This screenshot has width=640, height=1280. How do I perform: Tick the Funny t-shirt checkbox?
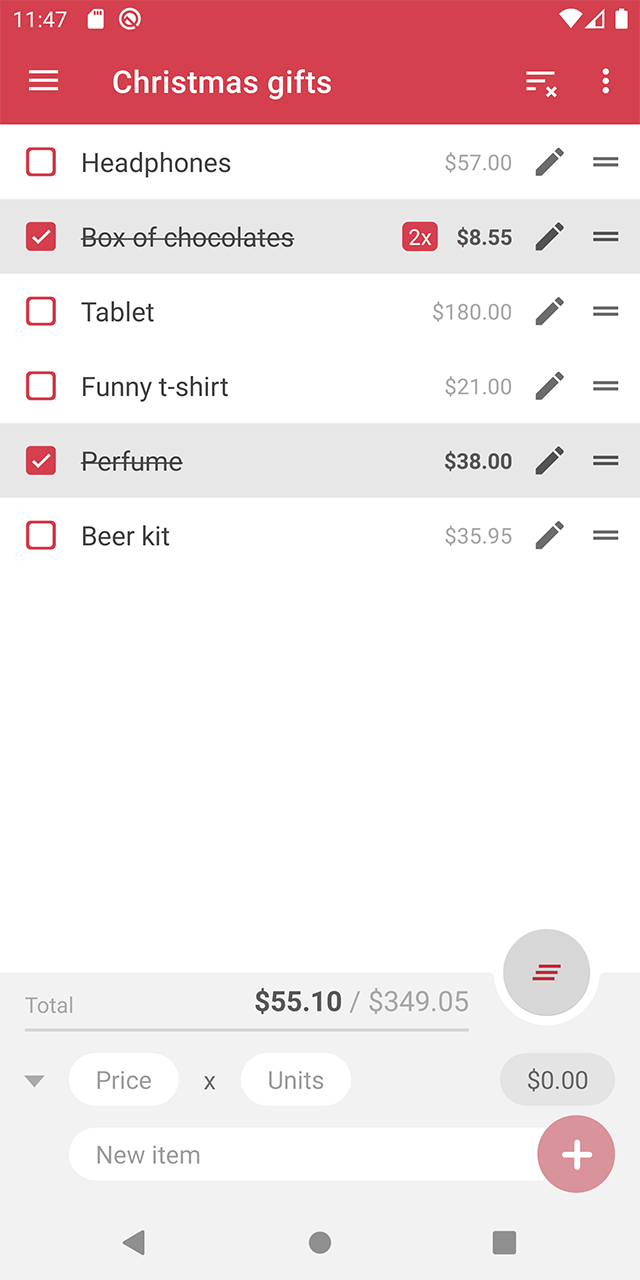[41, 386]
